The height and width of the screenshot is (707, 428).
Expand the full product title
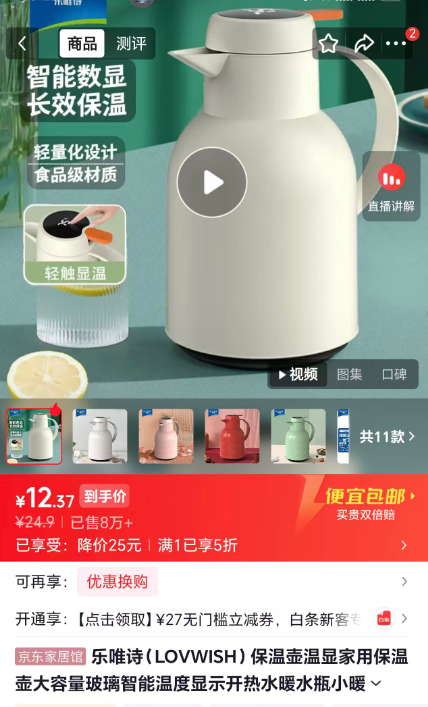(x=376, y=684)
